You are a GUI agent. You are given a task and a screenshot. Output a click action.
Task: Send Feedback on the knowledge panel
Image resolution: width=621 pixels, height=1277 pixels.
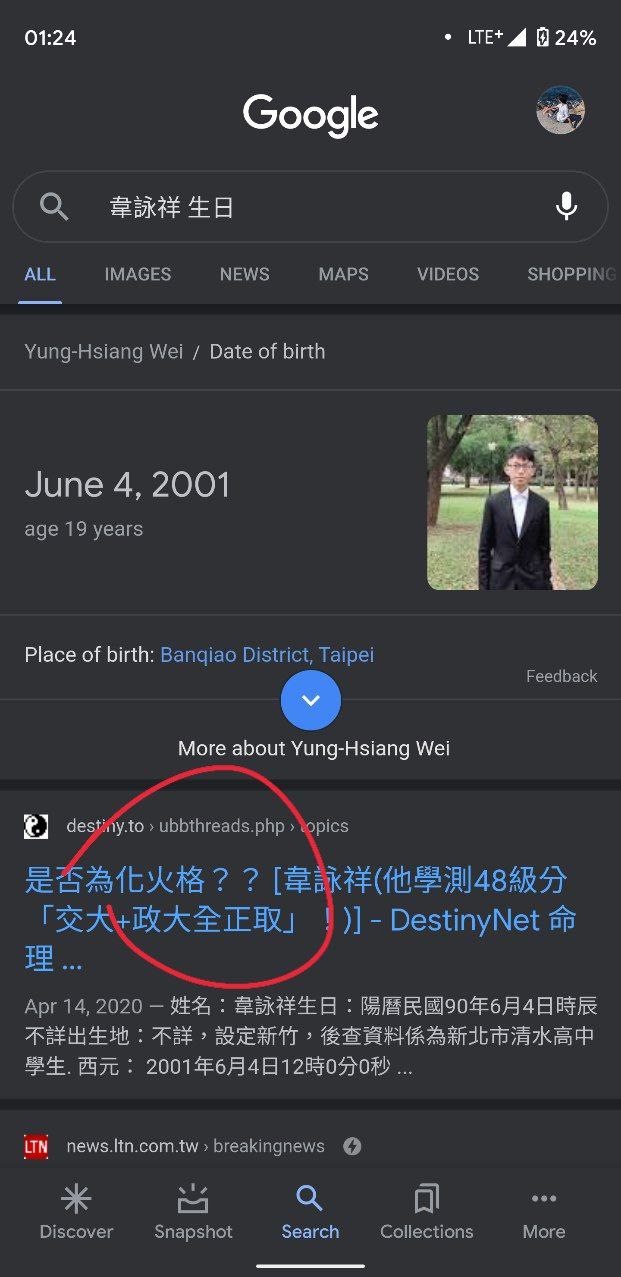point(561,676)
